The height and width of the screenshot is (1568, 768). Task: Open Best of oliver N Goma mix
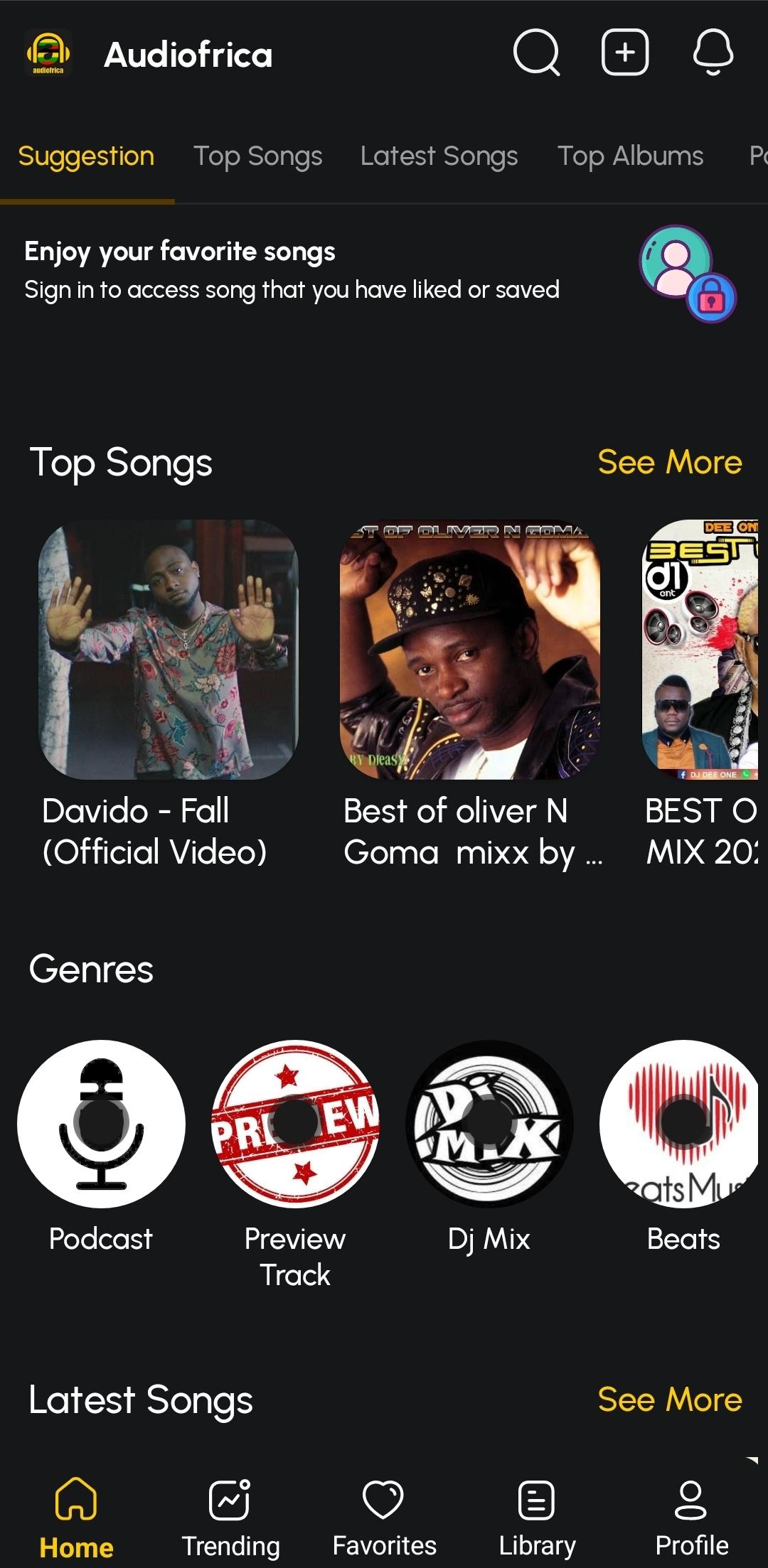470,649
